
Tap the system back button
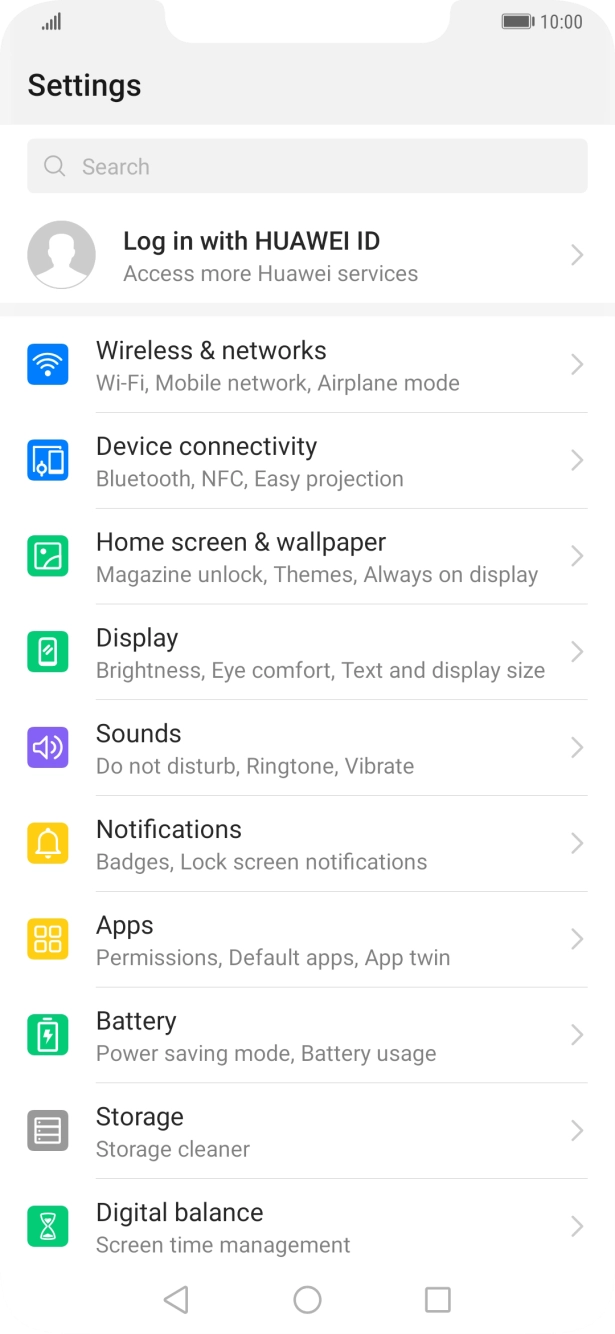[x=176, y=1299]
